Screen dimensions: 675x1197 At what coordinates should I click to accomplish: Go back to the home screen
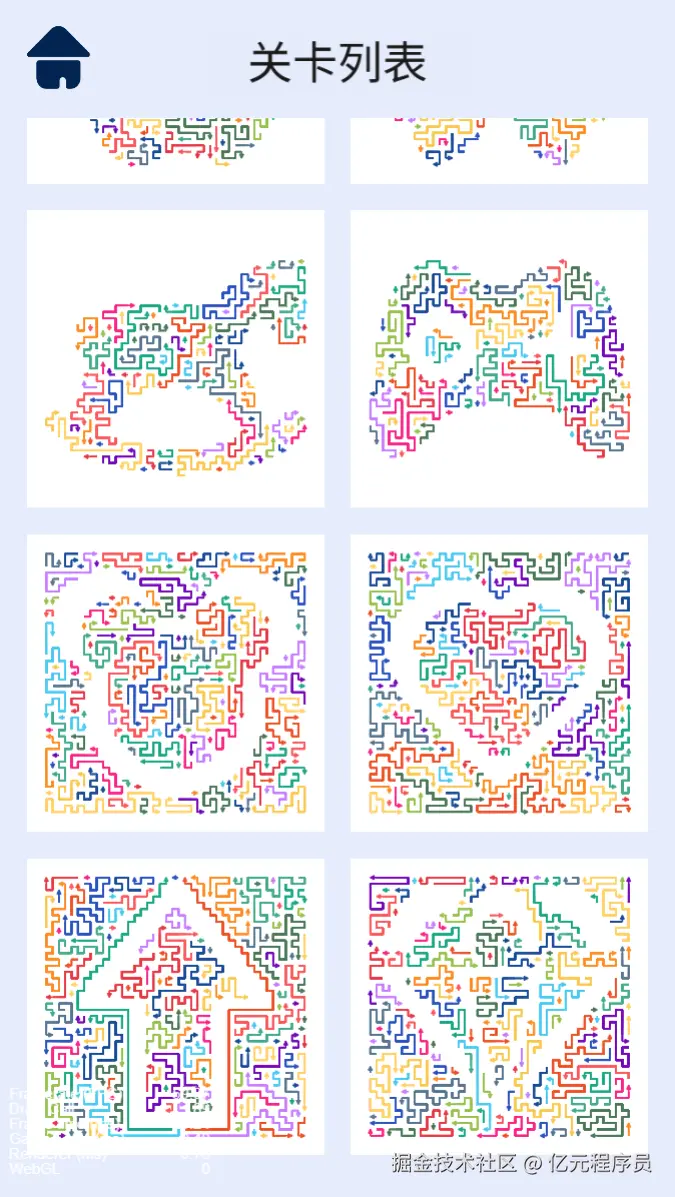click(59, 59)
